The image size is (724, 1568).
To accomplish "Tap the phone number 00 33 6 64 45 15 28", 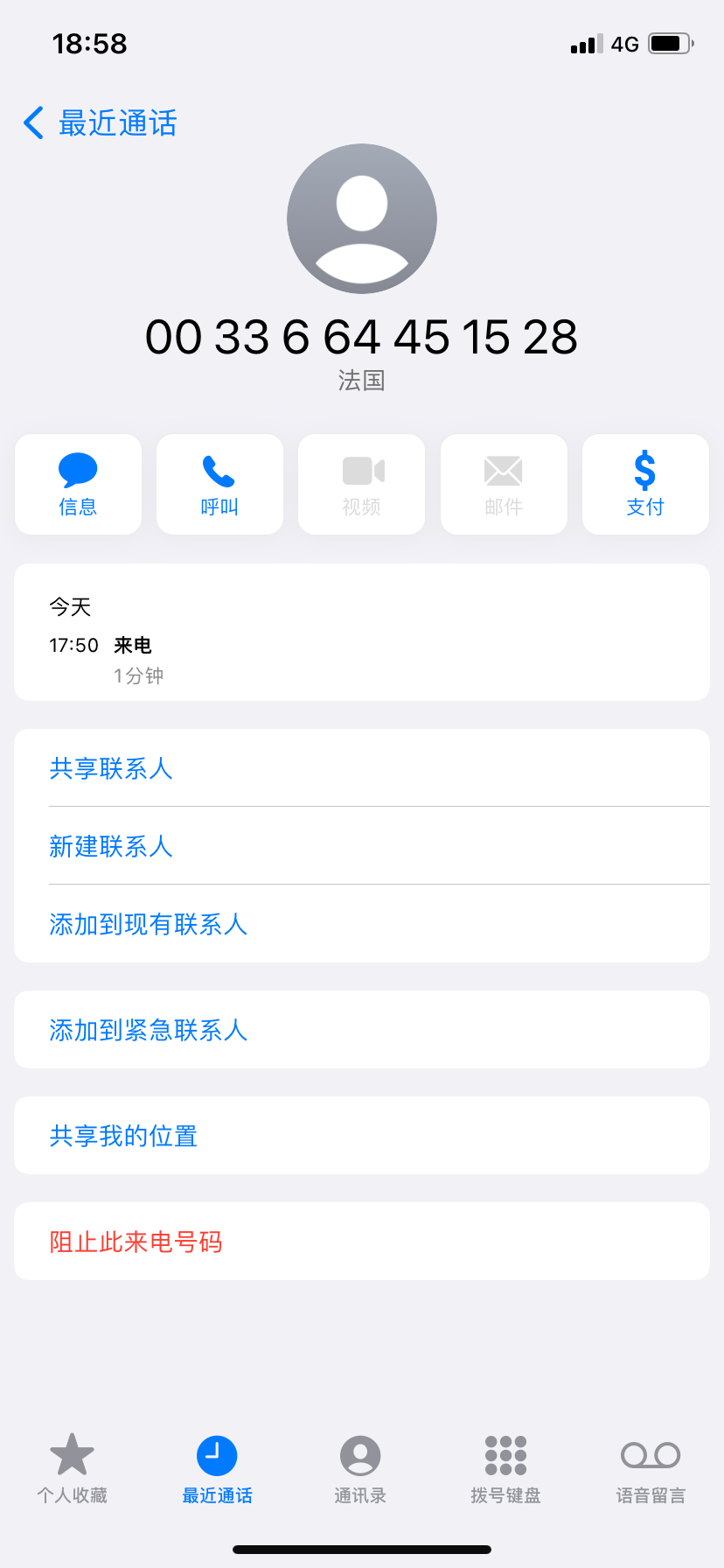I will (x=361, y=338).
